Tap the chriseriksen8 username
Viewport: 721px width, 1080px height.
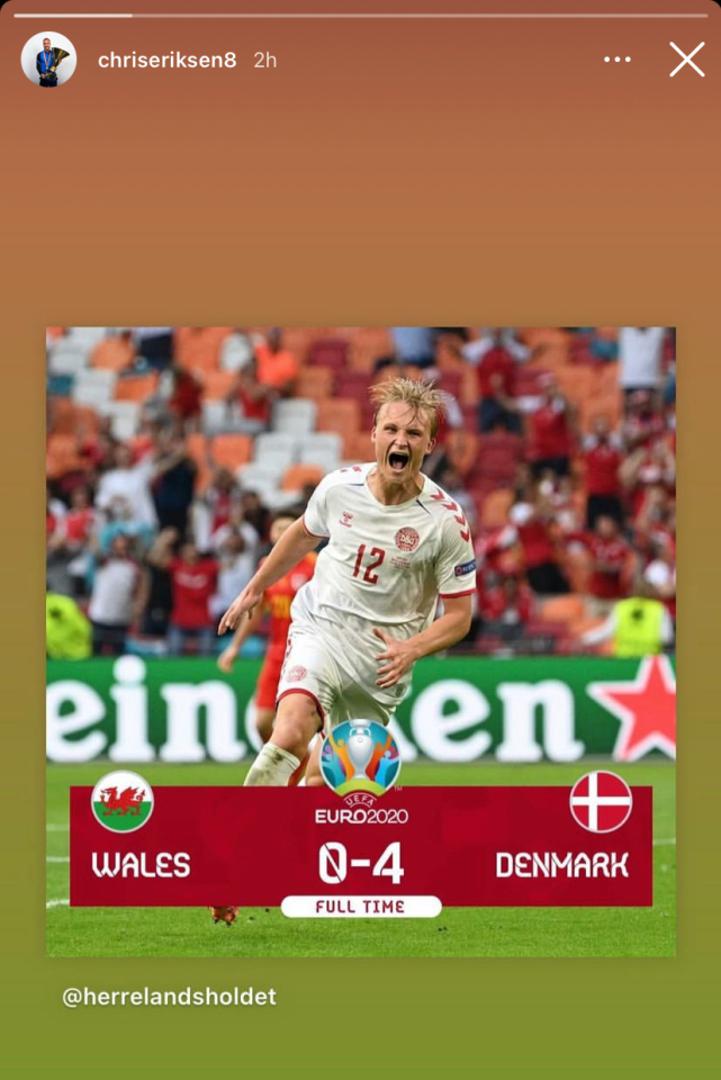167,60
